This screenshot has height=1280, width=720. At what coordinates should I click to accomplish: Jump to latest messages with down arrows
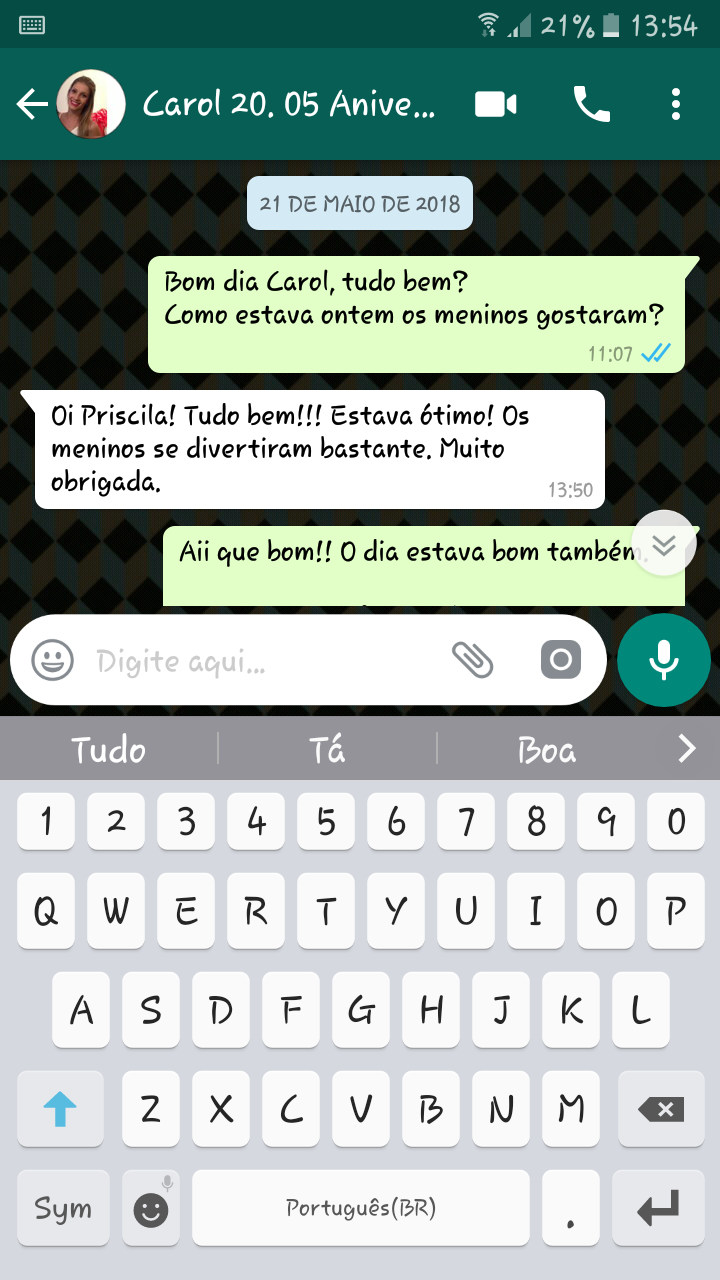pos(664,543)
